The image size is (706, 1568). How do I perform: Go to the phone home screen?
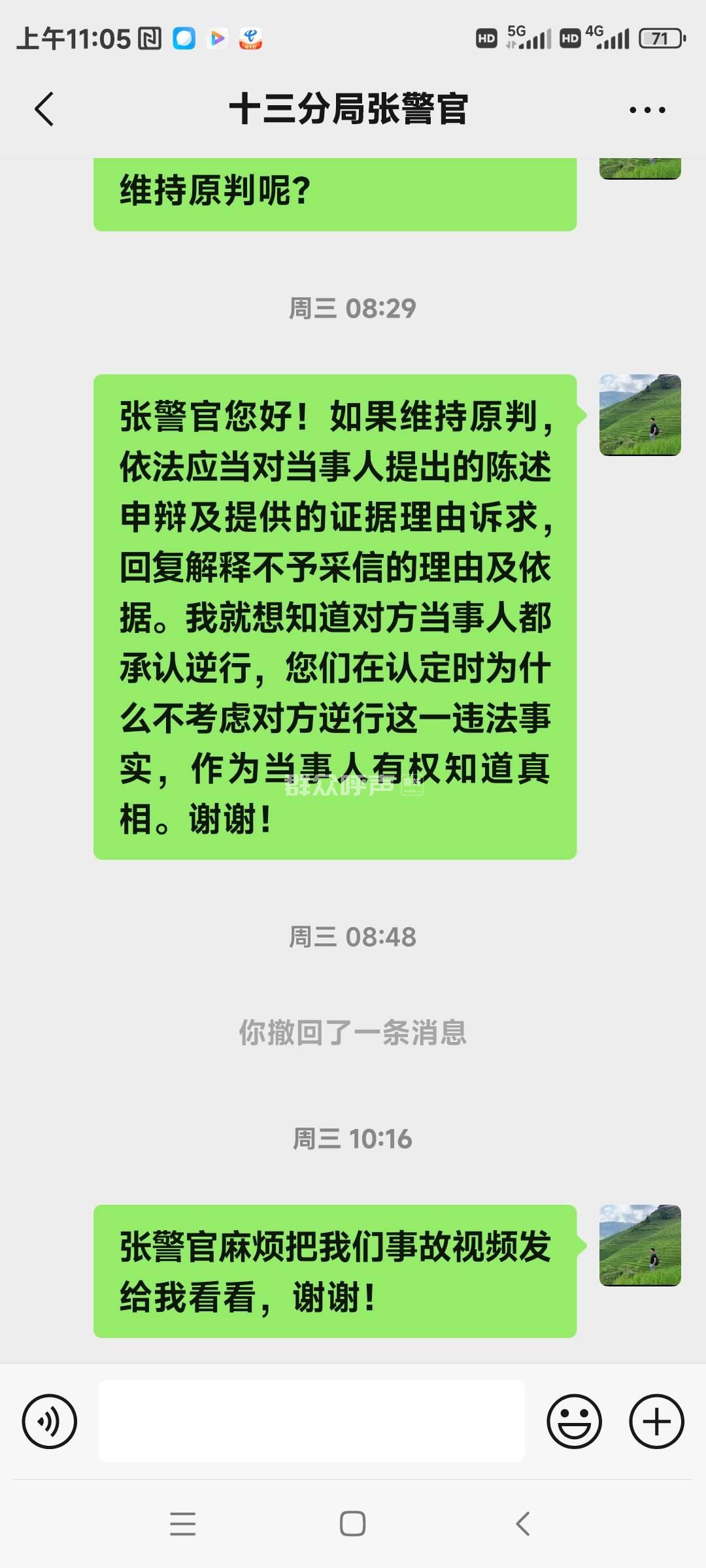(352, 1524)
